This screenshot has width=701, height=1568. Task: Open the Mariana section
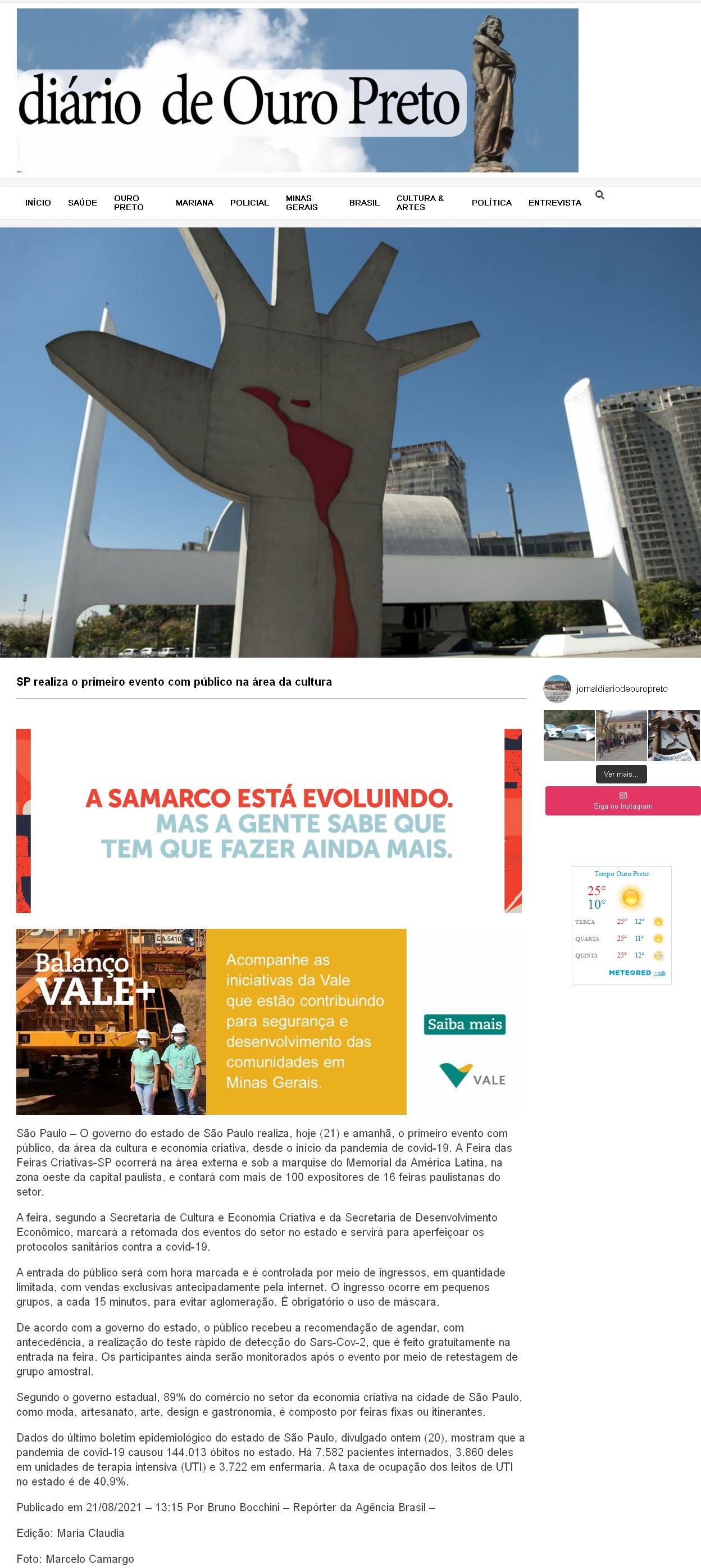pyautogui.click(x=194, y=203)
